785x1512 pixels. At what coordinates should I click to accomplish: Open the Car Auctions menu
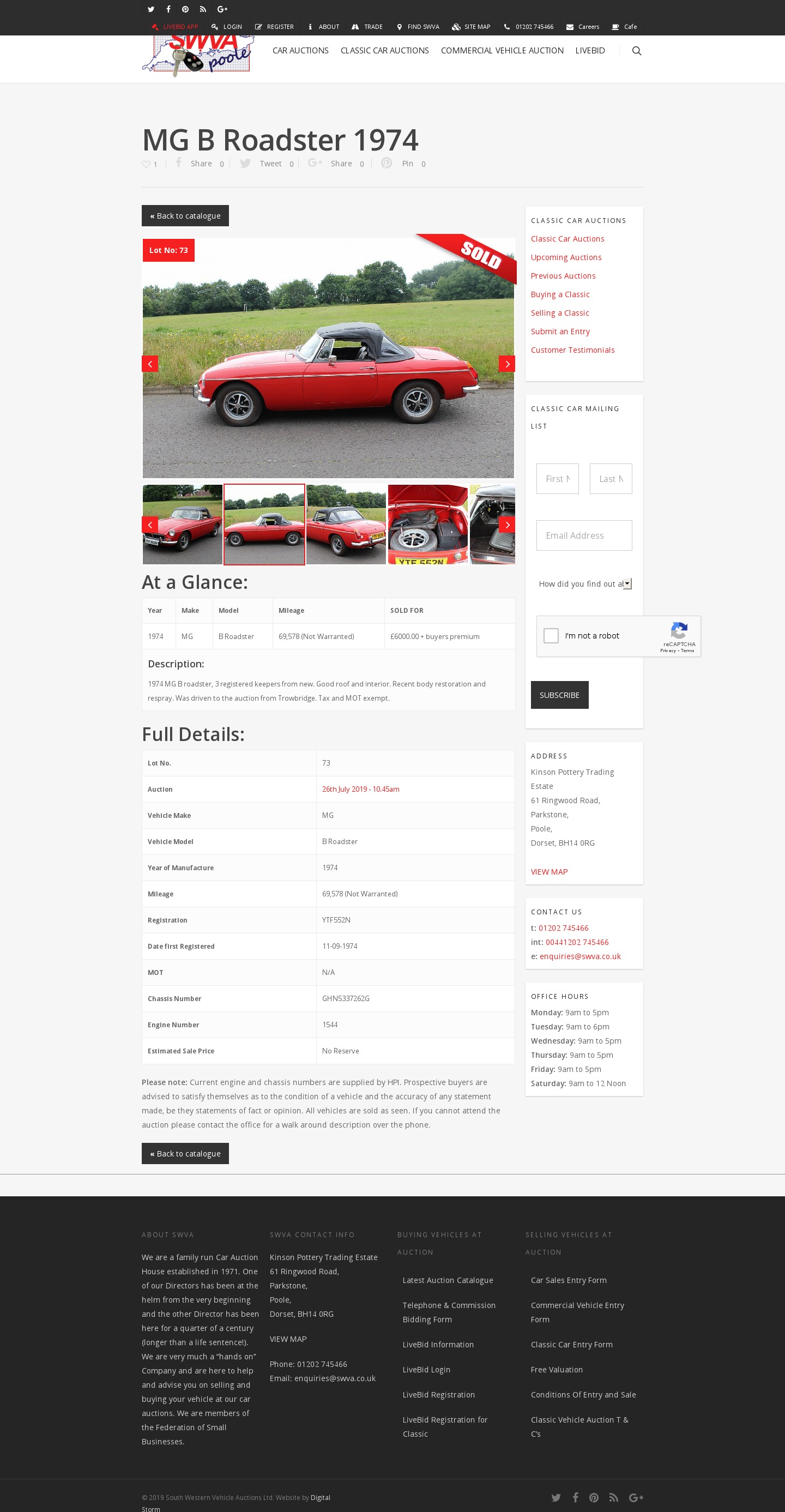(x=300, y=51)
